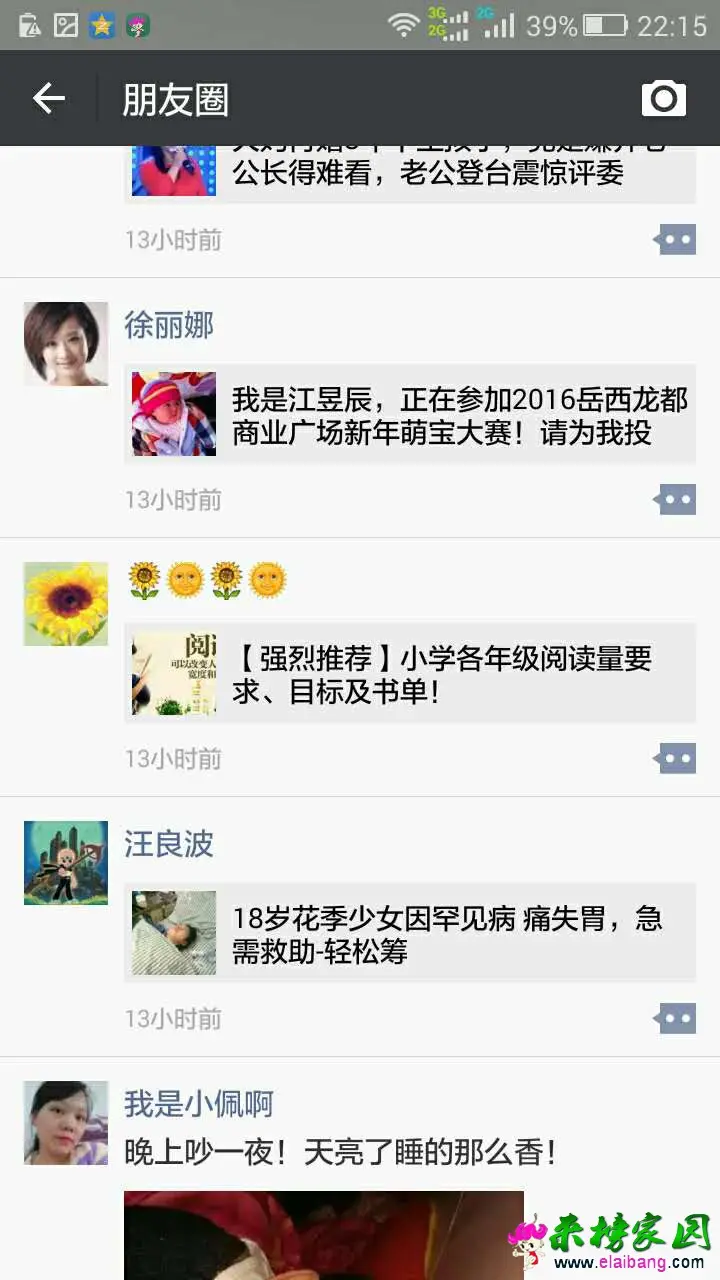Open the 小学各年级阅读量要求 article
This screenshot has width=720, height=1280.
coord(410,673)
